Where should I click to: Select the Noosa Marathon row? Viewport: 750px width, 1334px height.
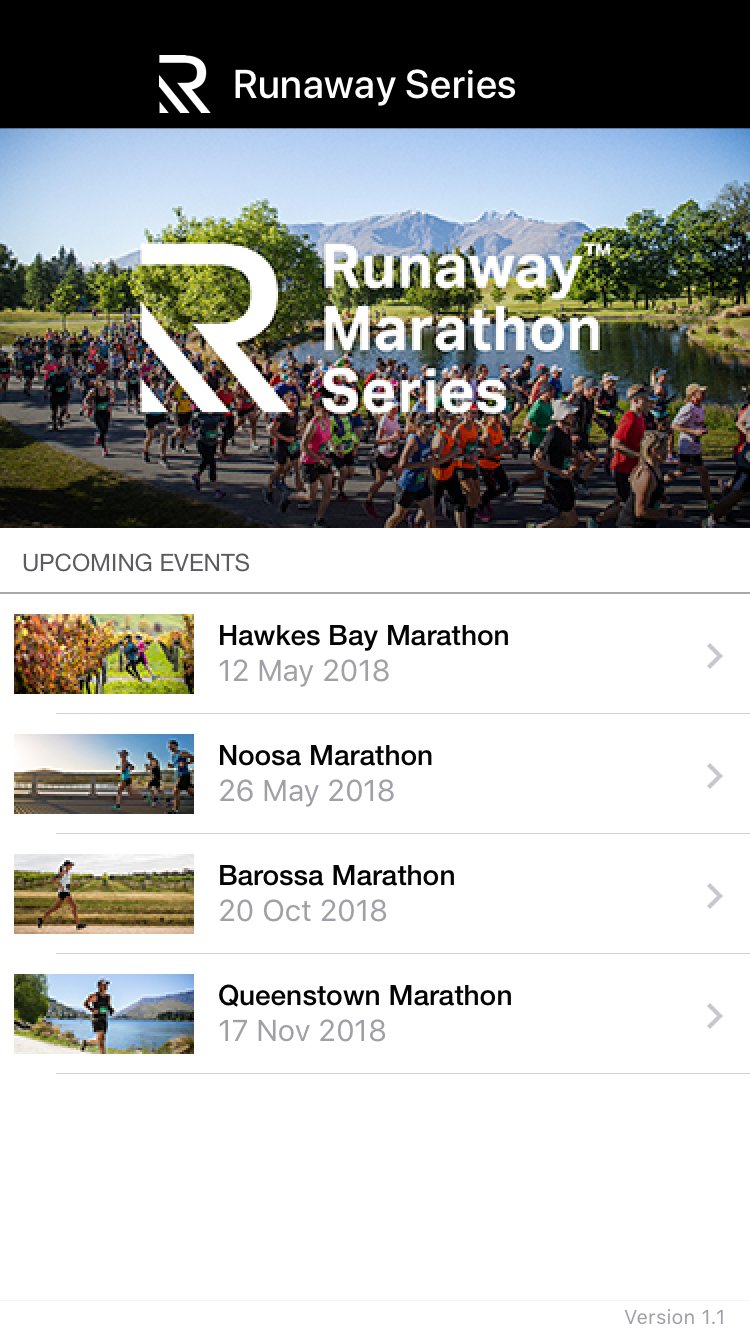[x=375, y=774]
